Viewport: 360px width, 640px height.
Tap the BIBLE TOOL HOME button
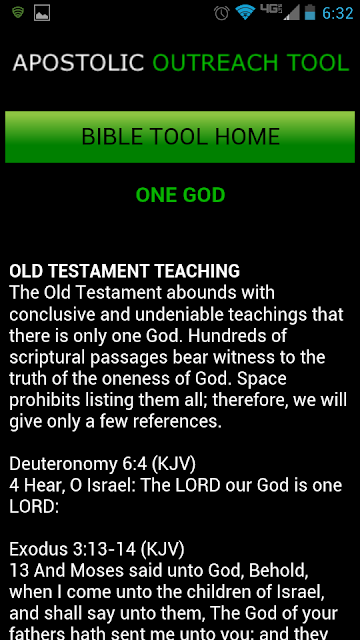[180, 137]
